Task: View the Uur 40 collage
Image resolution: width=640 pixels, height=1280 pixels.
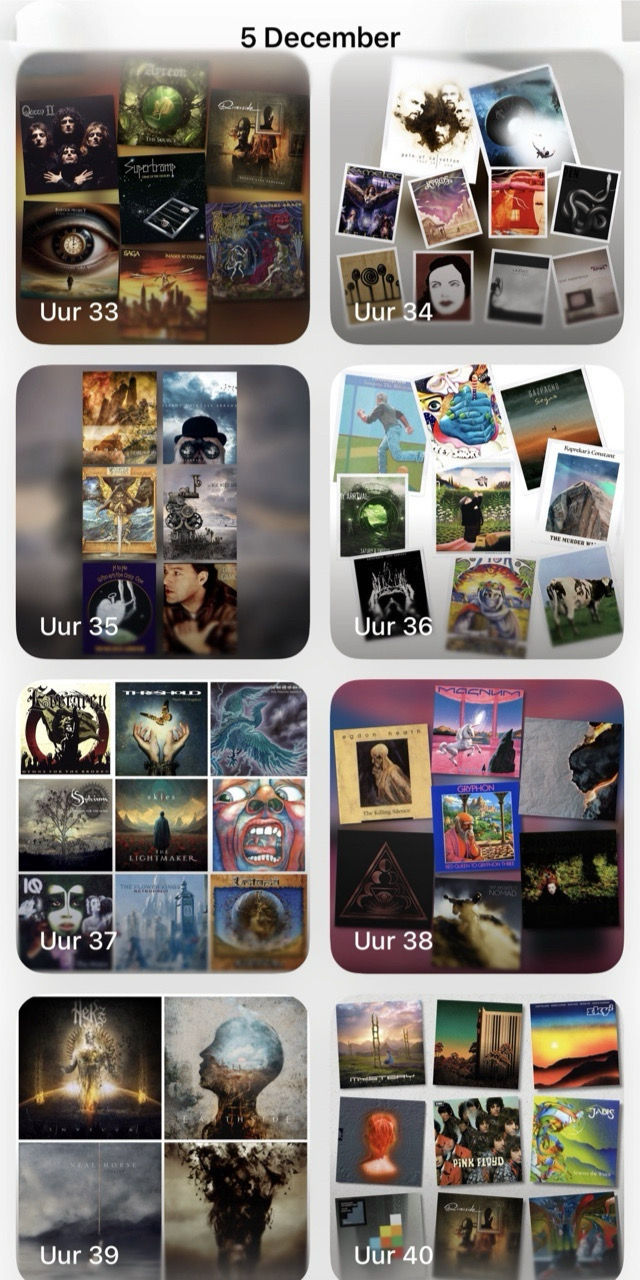Action: (477, 1138)
